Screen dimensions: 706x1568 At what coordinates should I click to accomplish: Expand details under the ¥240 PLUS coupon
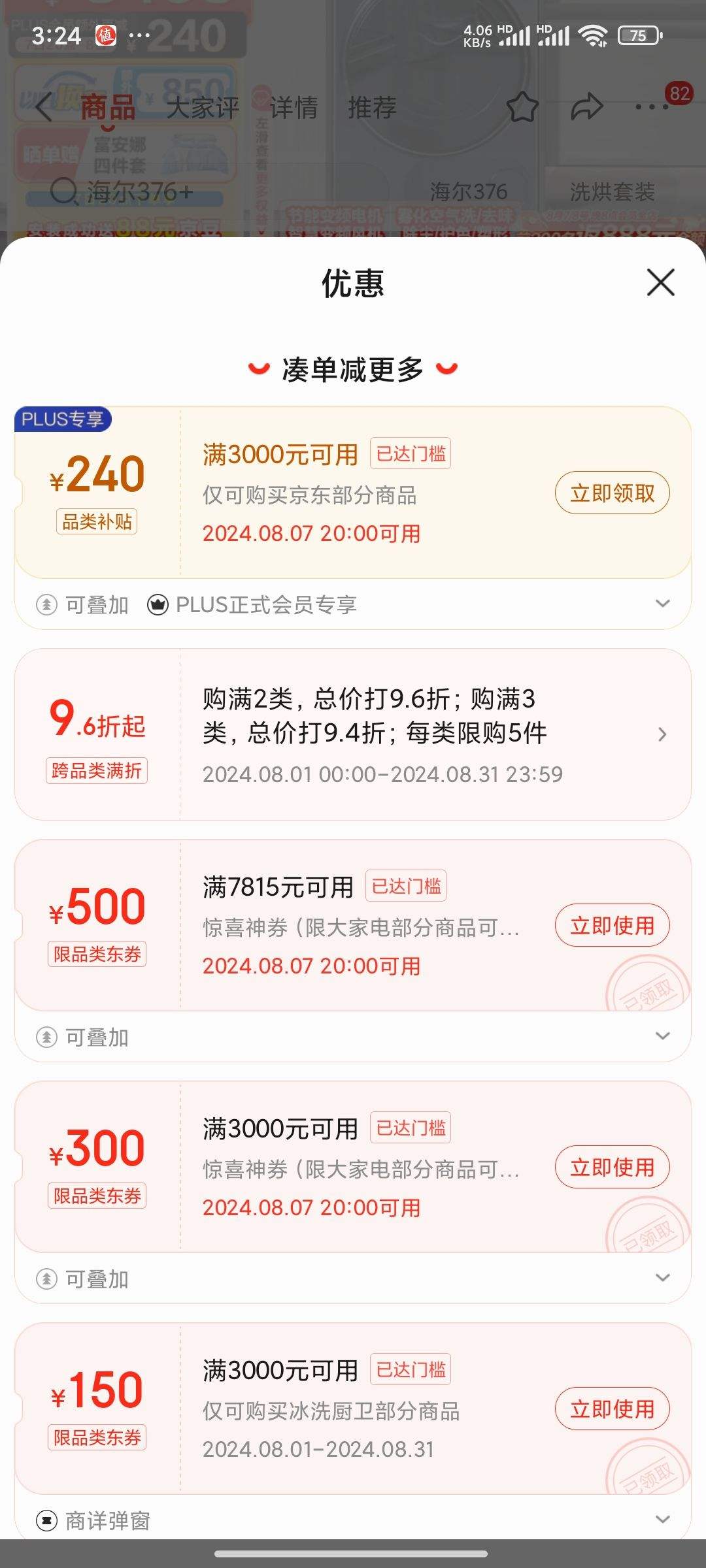tap(663, 604)
